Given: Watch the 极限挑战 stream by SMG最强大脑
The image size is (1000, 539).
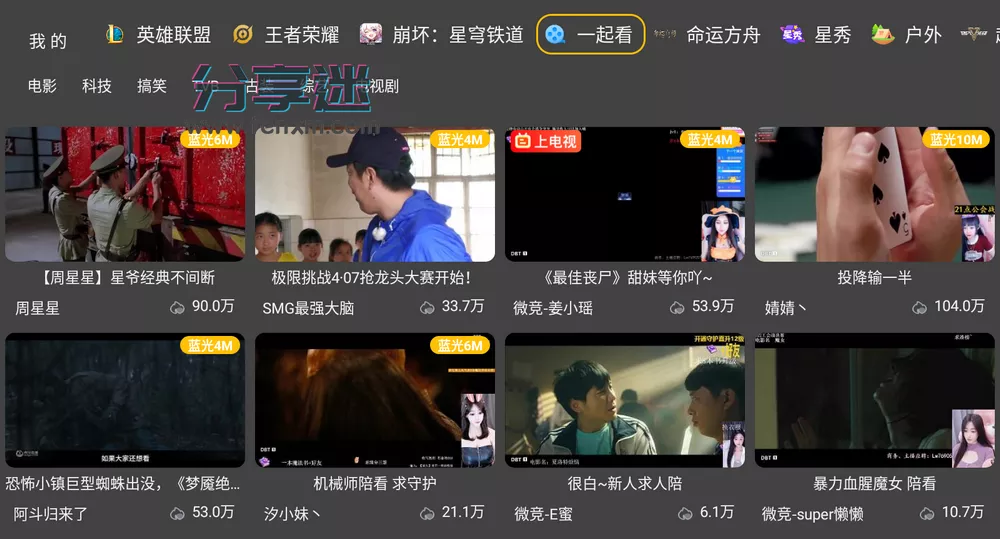Looking at the screenshot, I should coord(374,194).
